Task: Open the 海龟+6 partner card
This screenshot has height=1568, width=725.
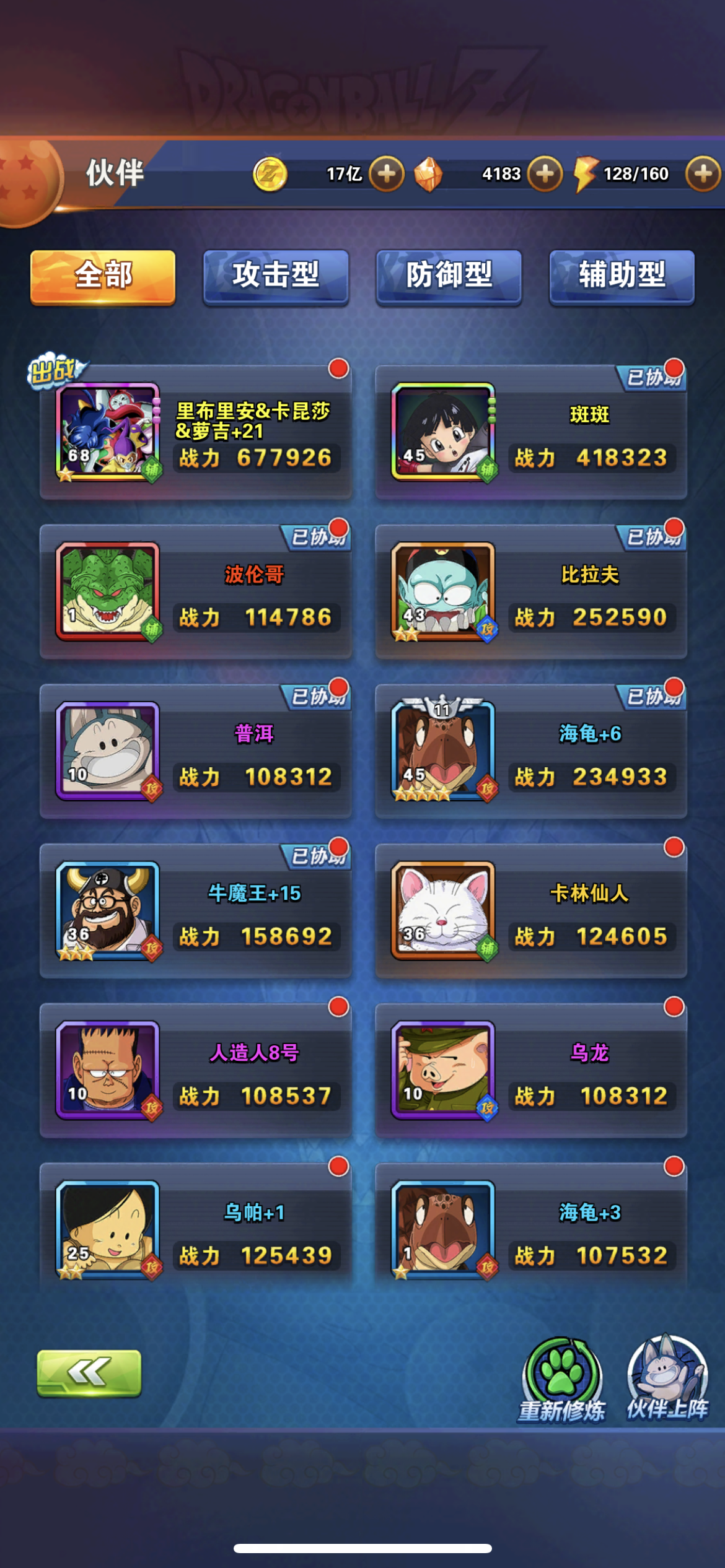Action: 531,752
